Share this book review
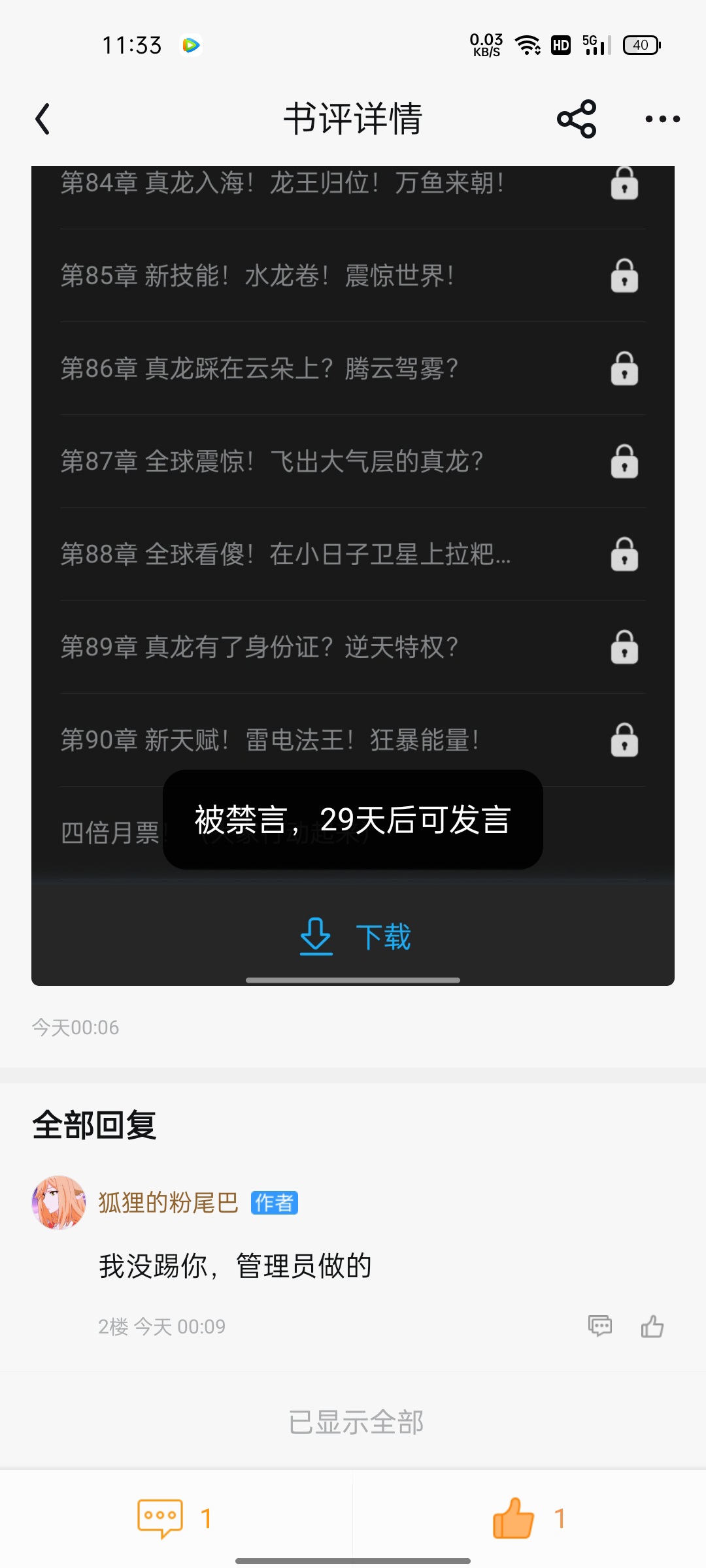Image resolution: width=706 pixels, height=1568 pixels. tap(577, 119)
